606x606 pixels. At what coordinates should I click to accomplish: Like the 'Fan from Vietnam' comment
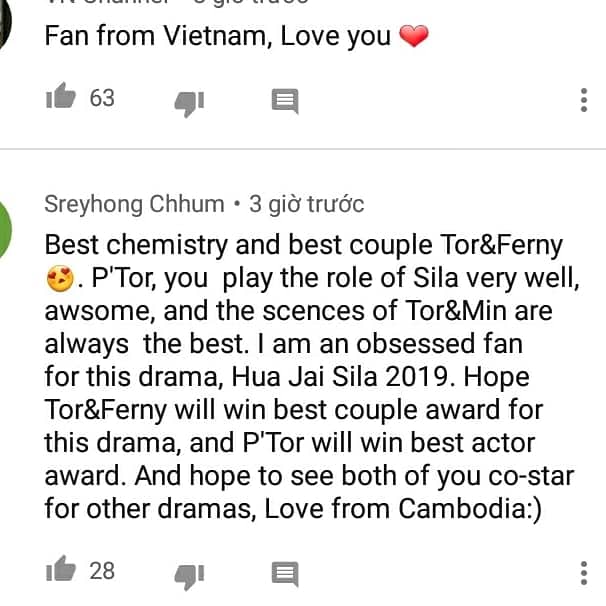coord(61,98)
